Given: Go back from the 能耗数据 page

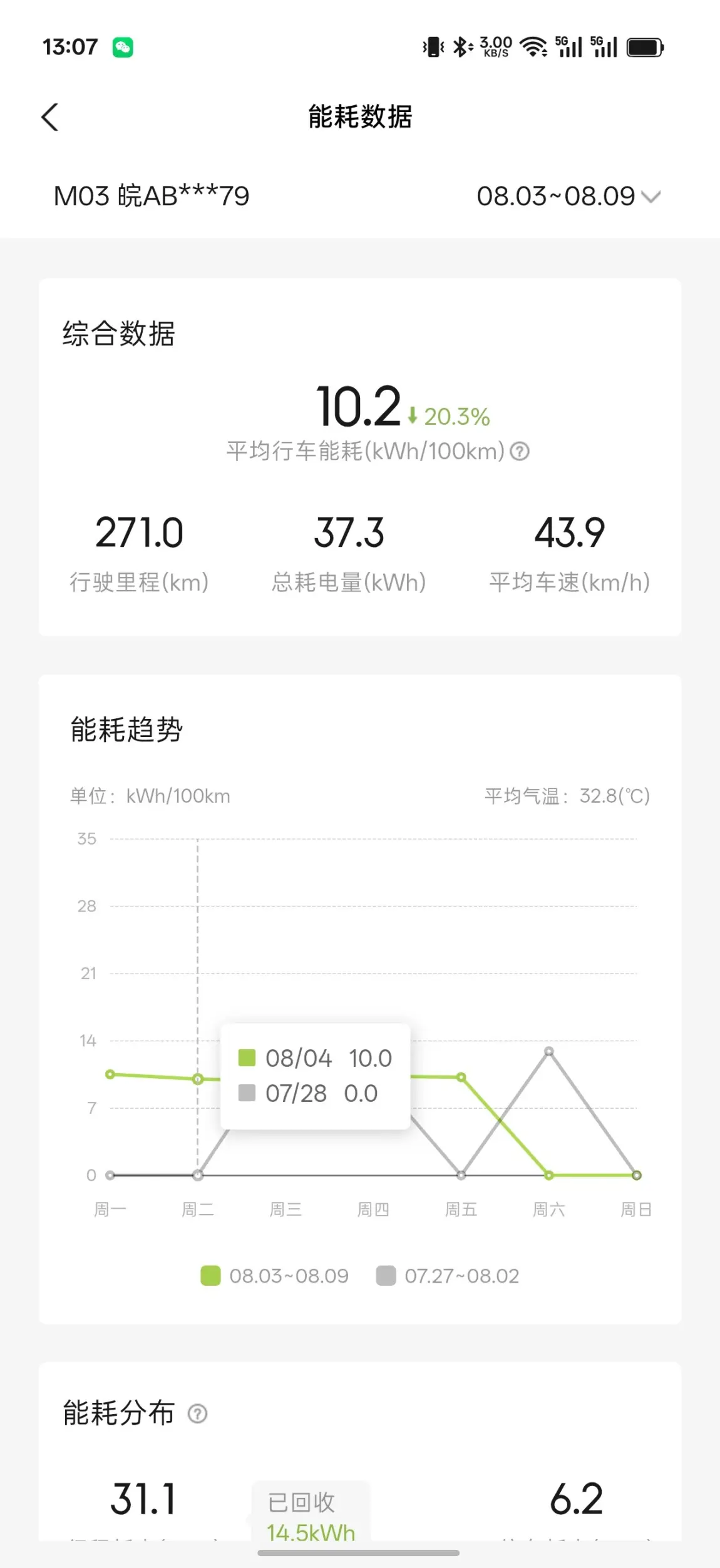Looking at the screenshot, I should [50, 117].
